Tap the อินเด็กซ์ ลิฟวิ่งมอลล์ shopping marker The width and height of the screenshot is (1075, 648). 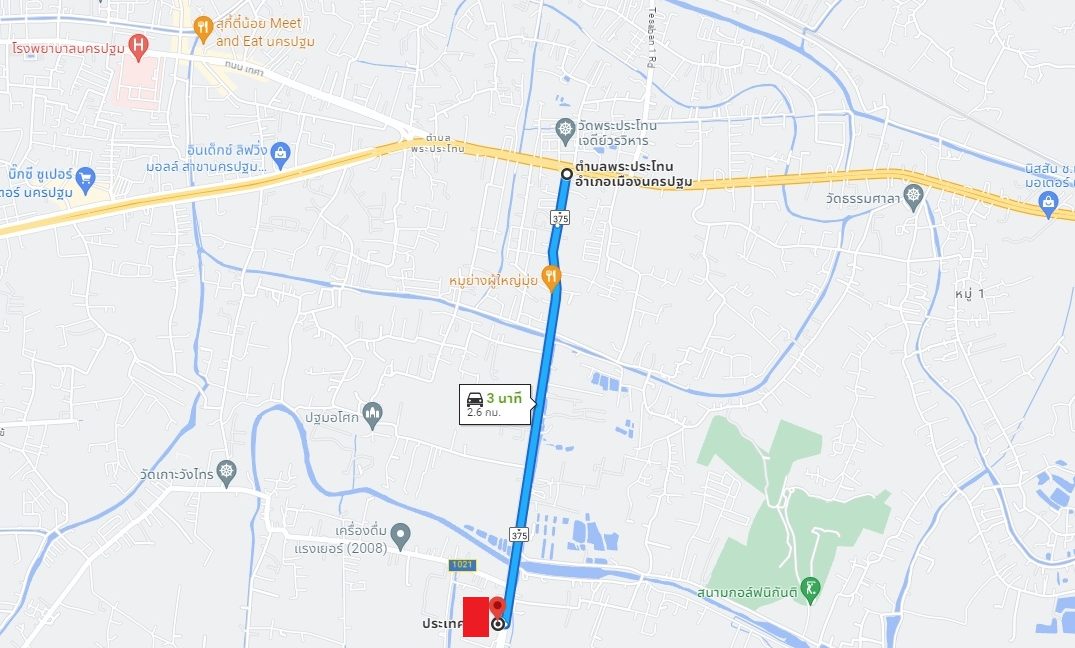coord(280,151)
